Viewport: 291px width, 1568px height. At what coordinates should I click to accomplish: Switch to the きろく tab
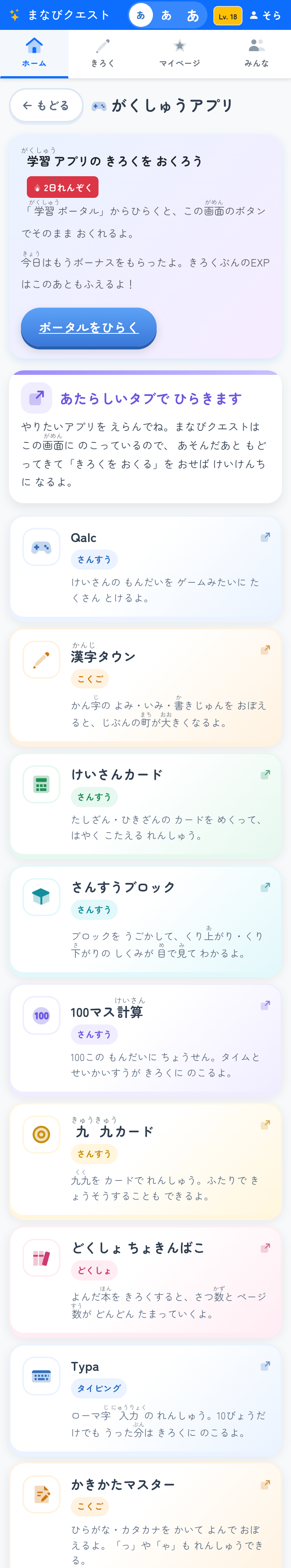103,53
